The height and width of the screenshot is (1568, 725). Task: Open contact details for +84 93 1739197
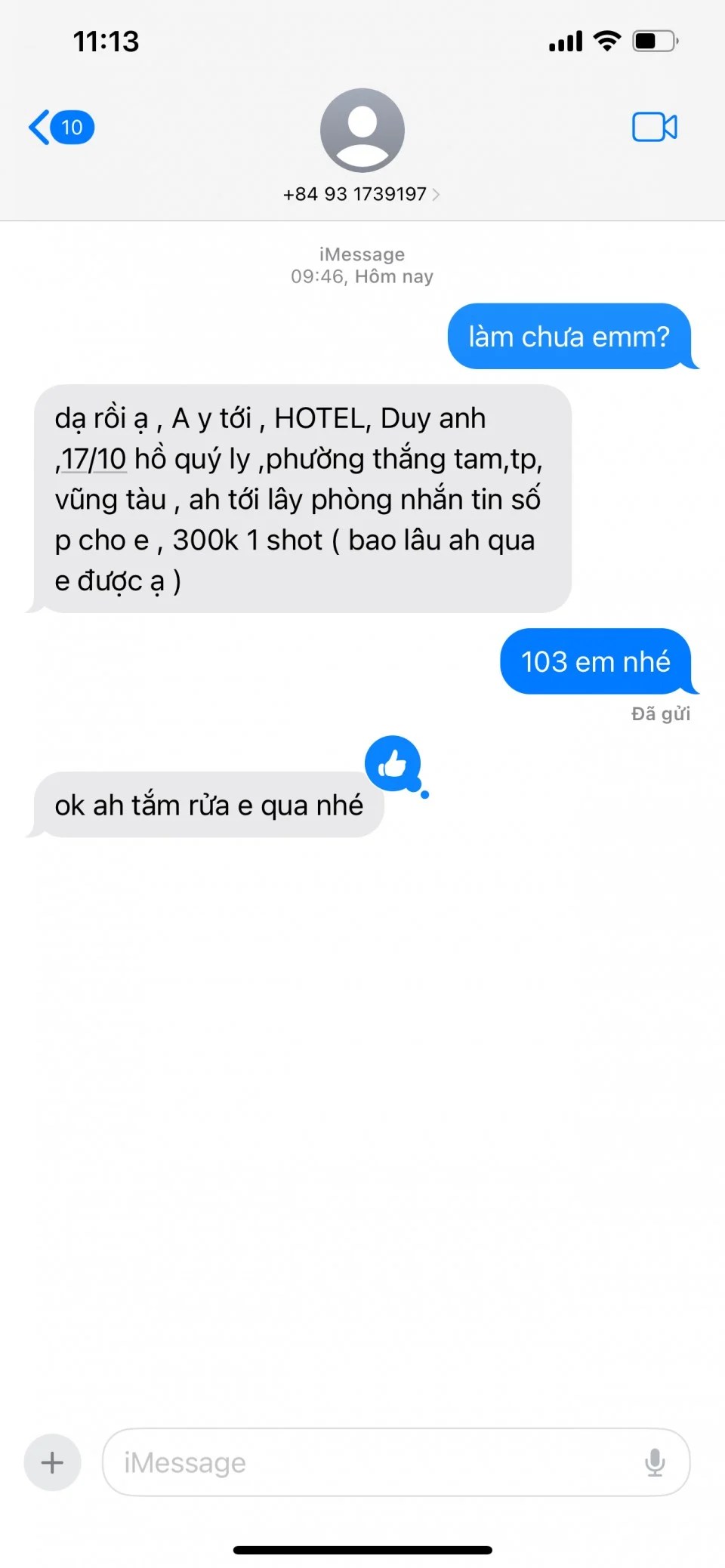tap(362, 194)
